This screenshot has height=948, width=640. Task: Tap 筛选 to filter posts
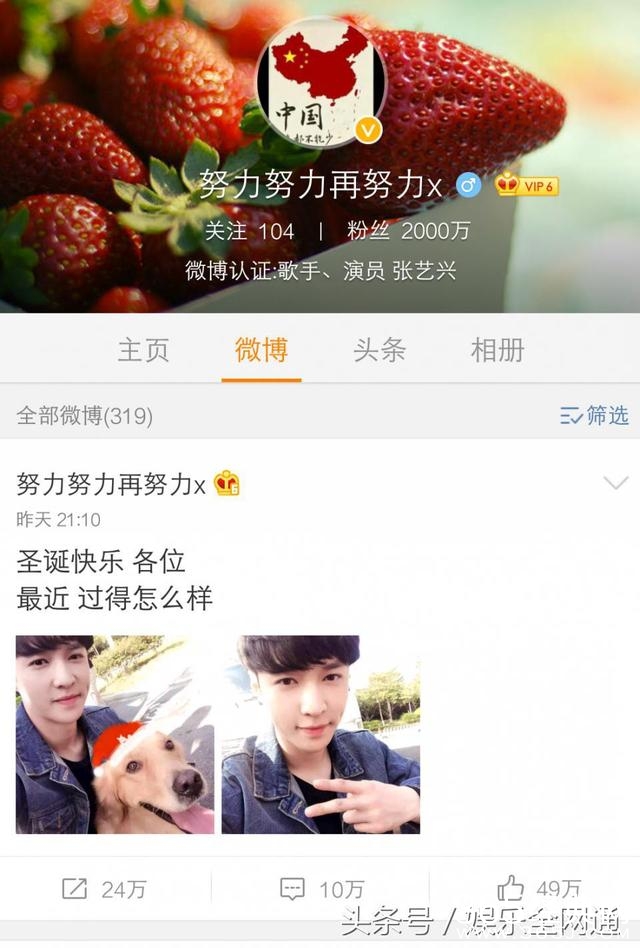point(594,415)
